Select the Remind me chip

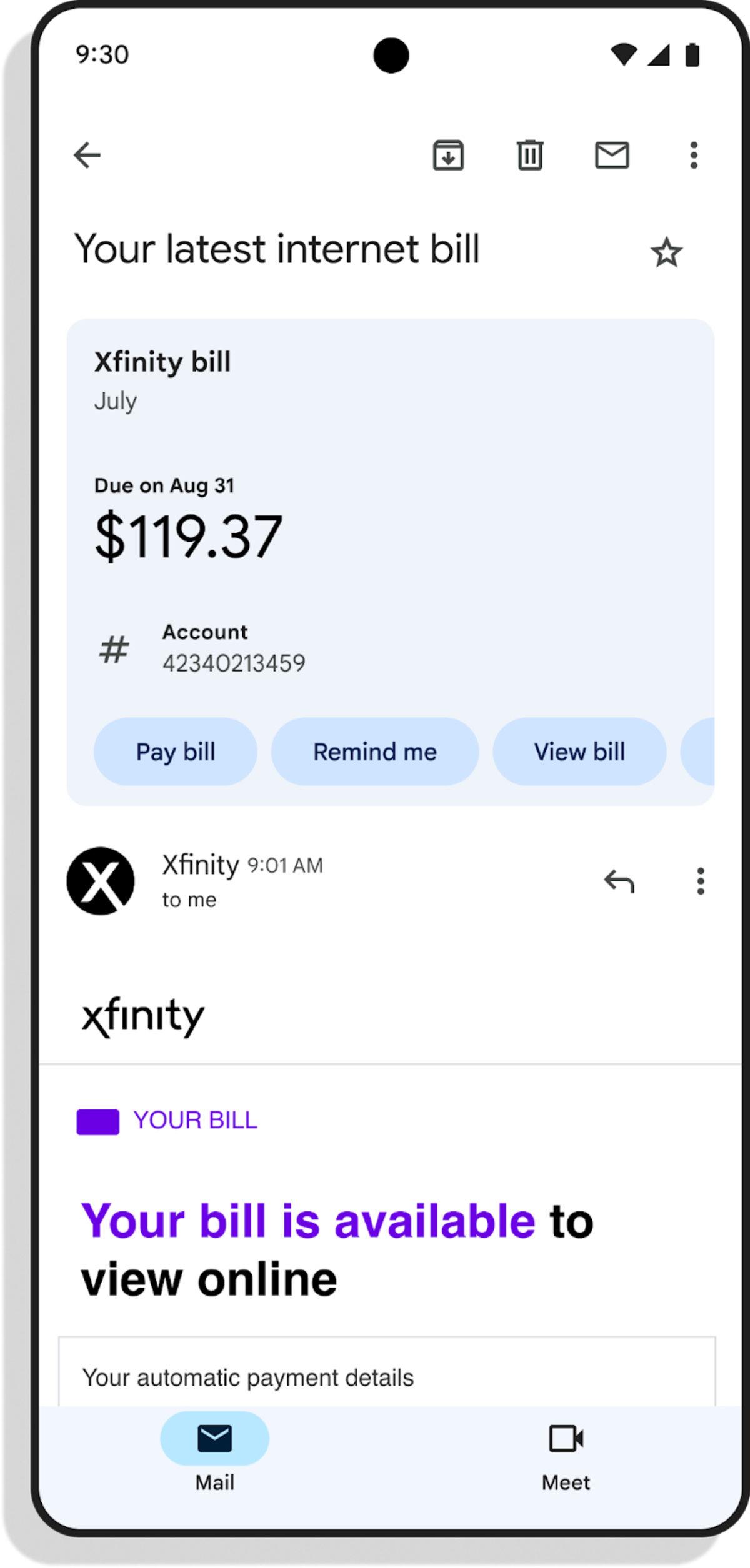point(375,752)
